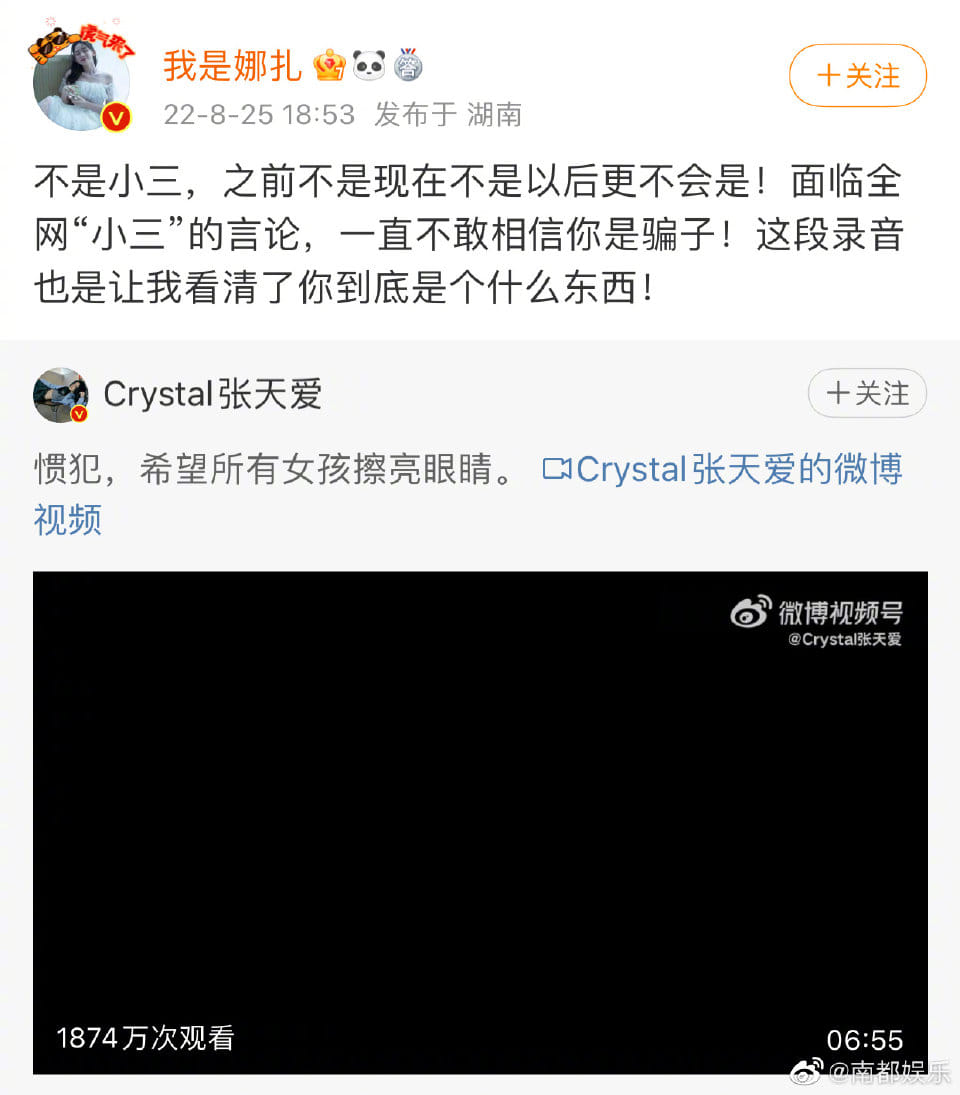Open Crystal张天爱's avatar in the repost

pyautogui.click(x=60, y=394)
